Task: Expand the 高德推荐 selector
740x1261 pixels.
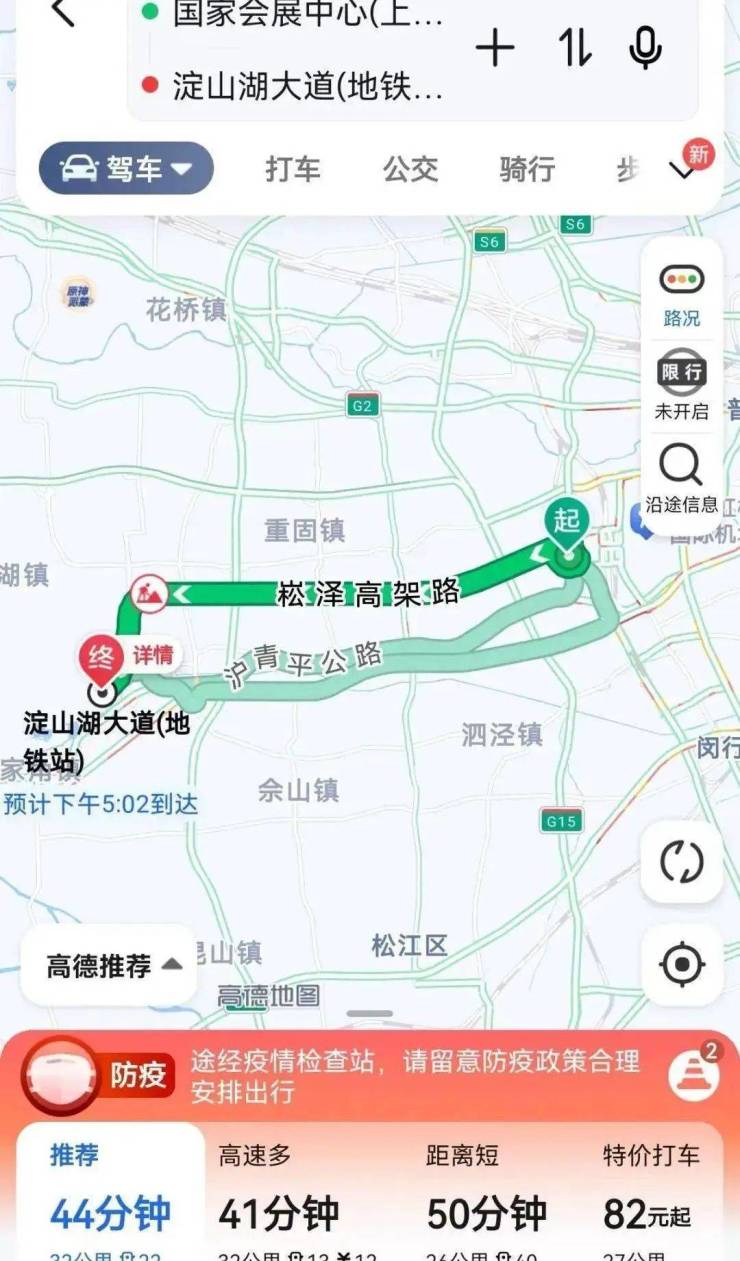Action: click(114, 965)
